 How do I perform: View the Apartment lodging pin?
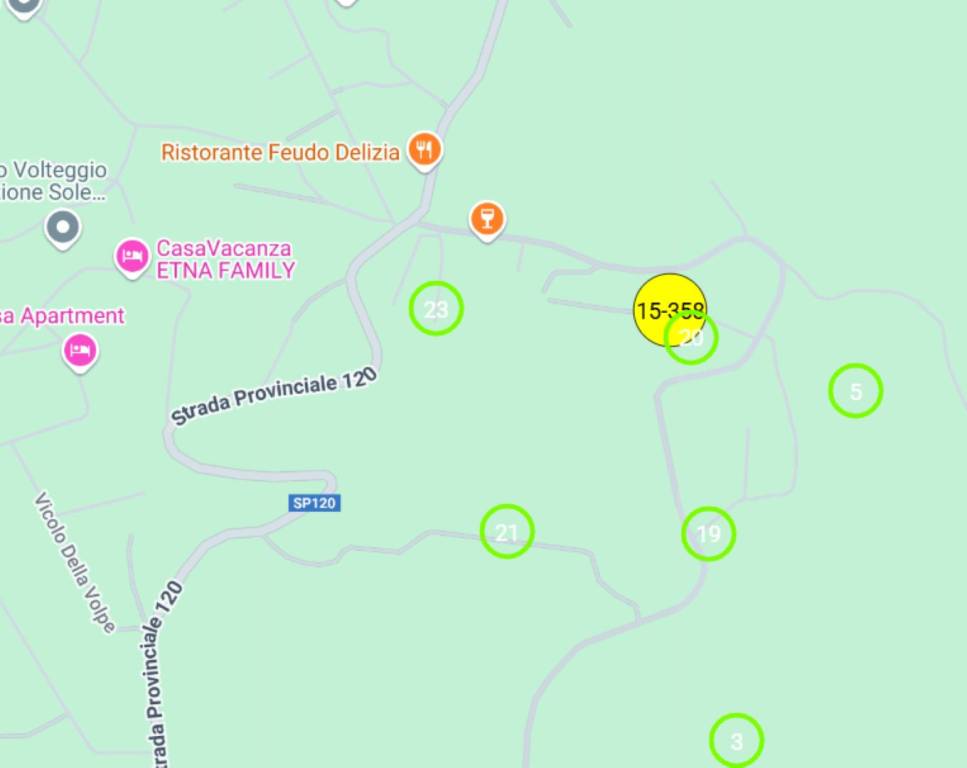80,351
